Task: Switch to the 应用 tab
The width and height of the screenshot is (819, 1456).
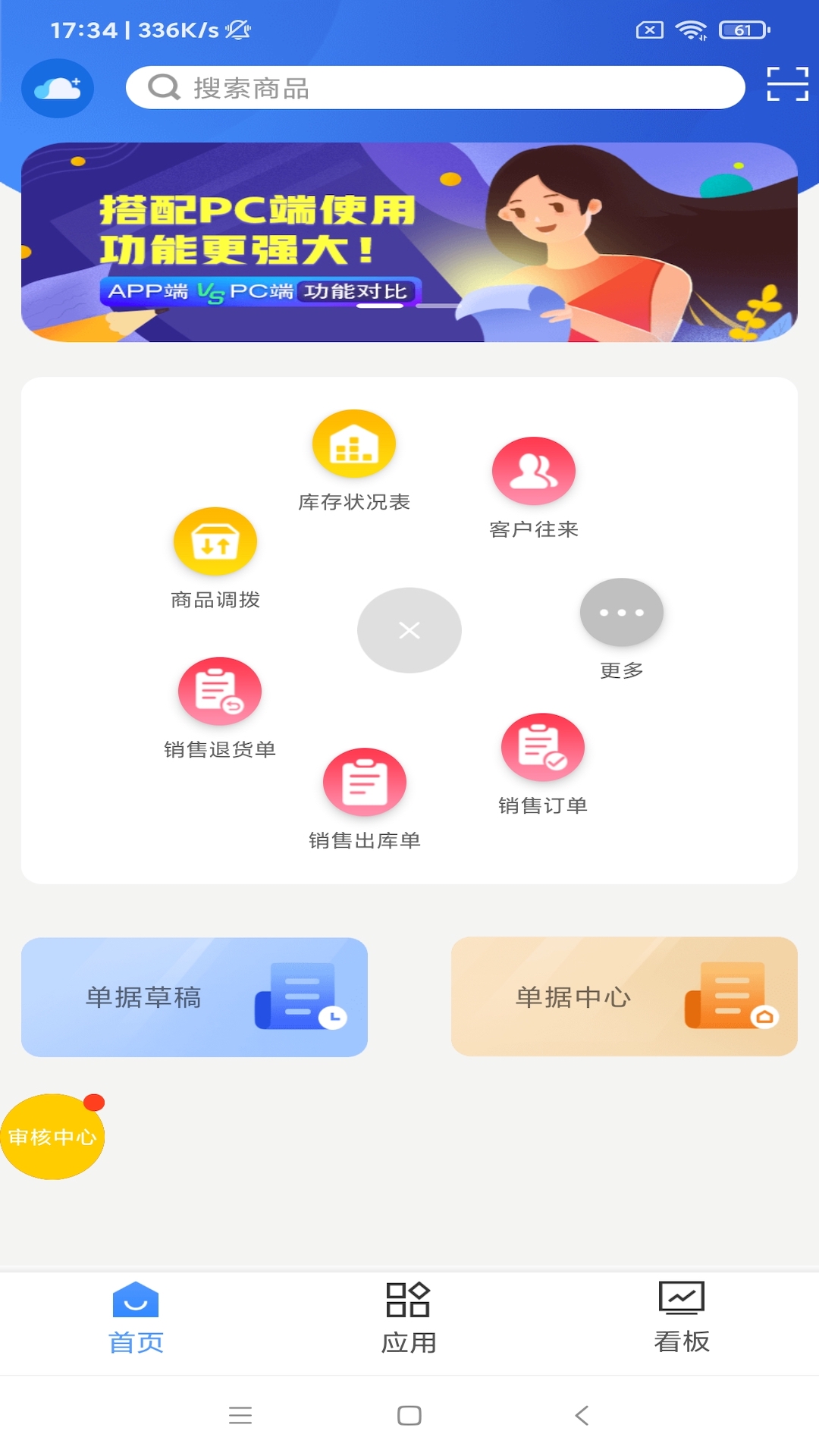Action: [409, 1321]
